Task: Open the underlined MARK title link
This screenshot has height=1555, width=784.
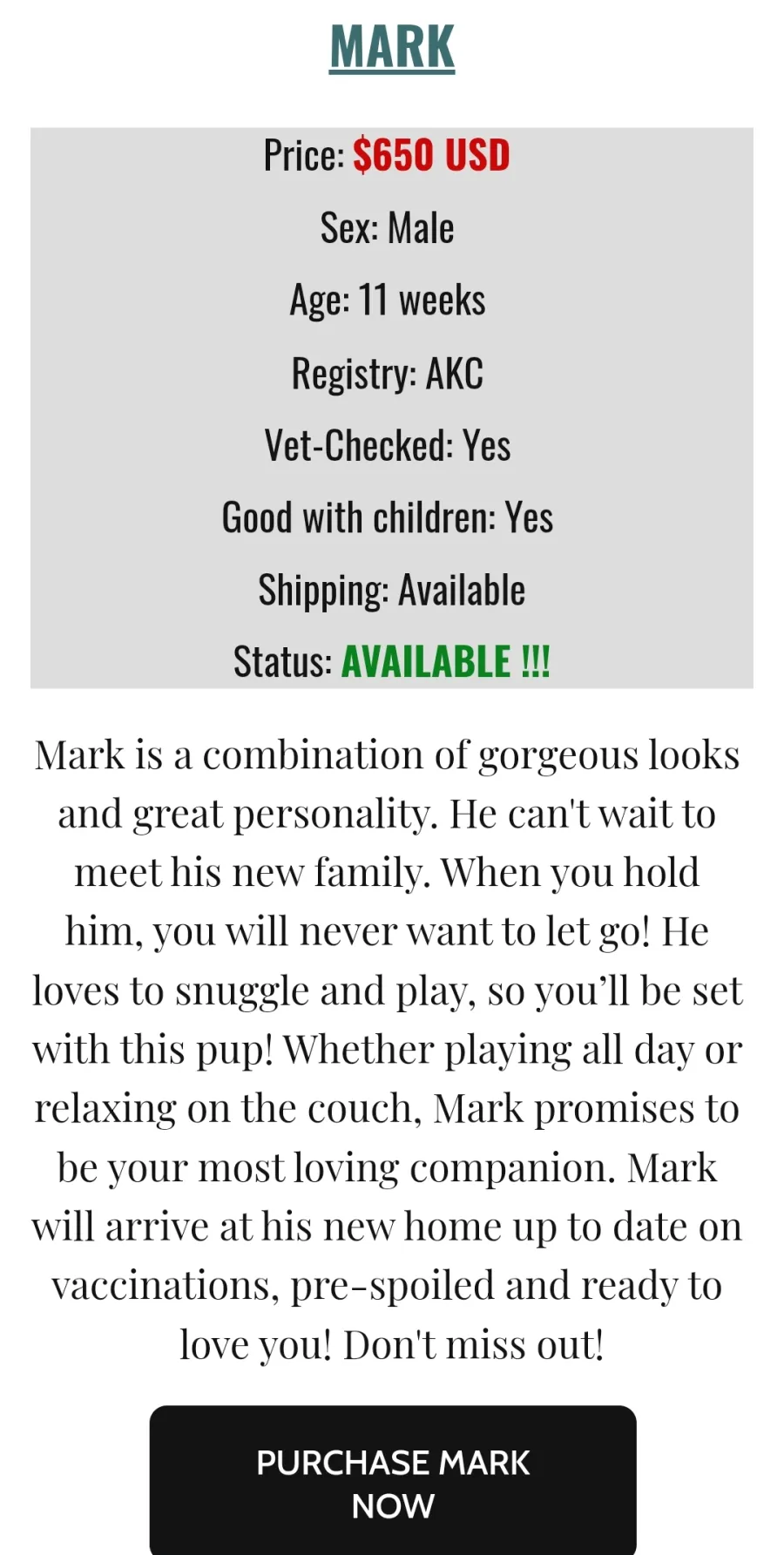Action: (392, 47)
